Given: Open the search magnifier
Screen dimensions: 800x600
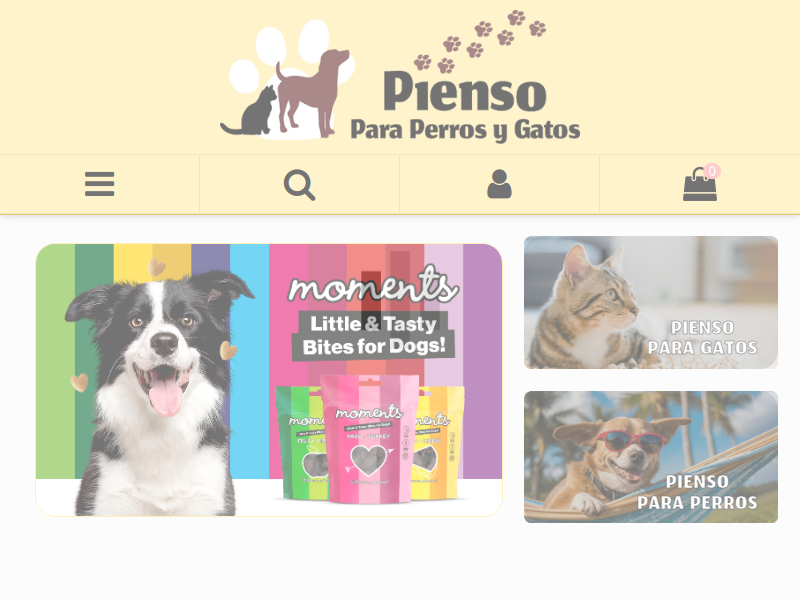Looking at the screenshot, I should [x=299, y=184].
